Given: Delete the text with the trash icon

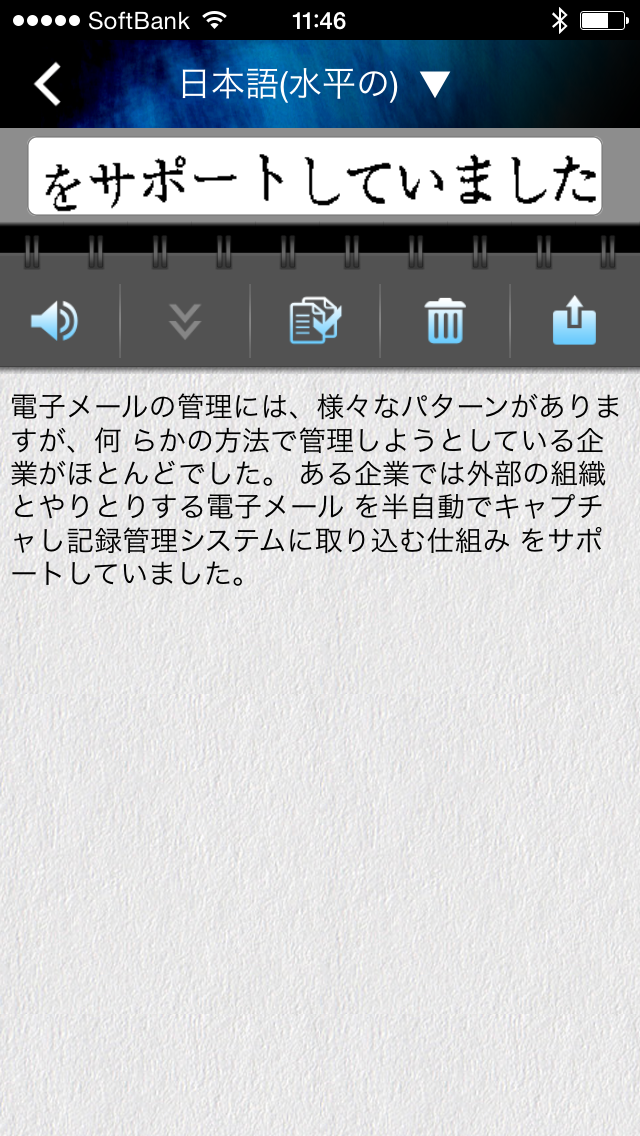Looking at the screenshot, I should (x=445, y=322).
